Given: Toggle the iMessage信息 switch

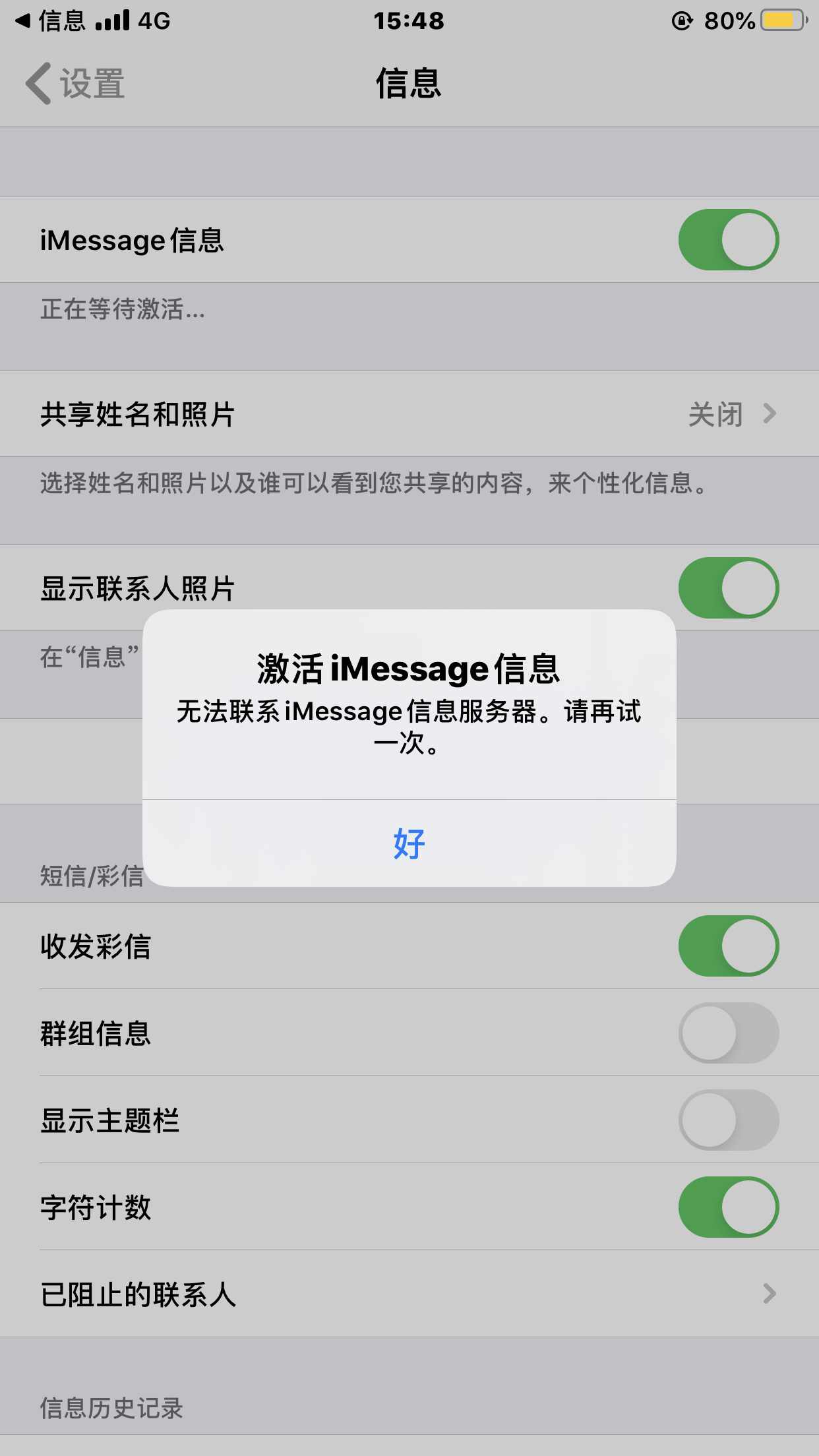Looking at the screenshot, I should point(728,240).
